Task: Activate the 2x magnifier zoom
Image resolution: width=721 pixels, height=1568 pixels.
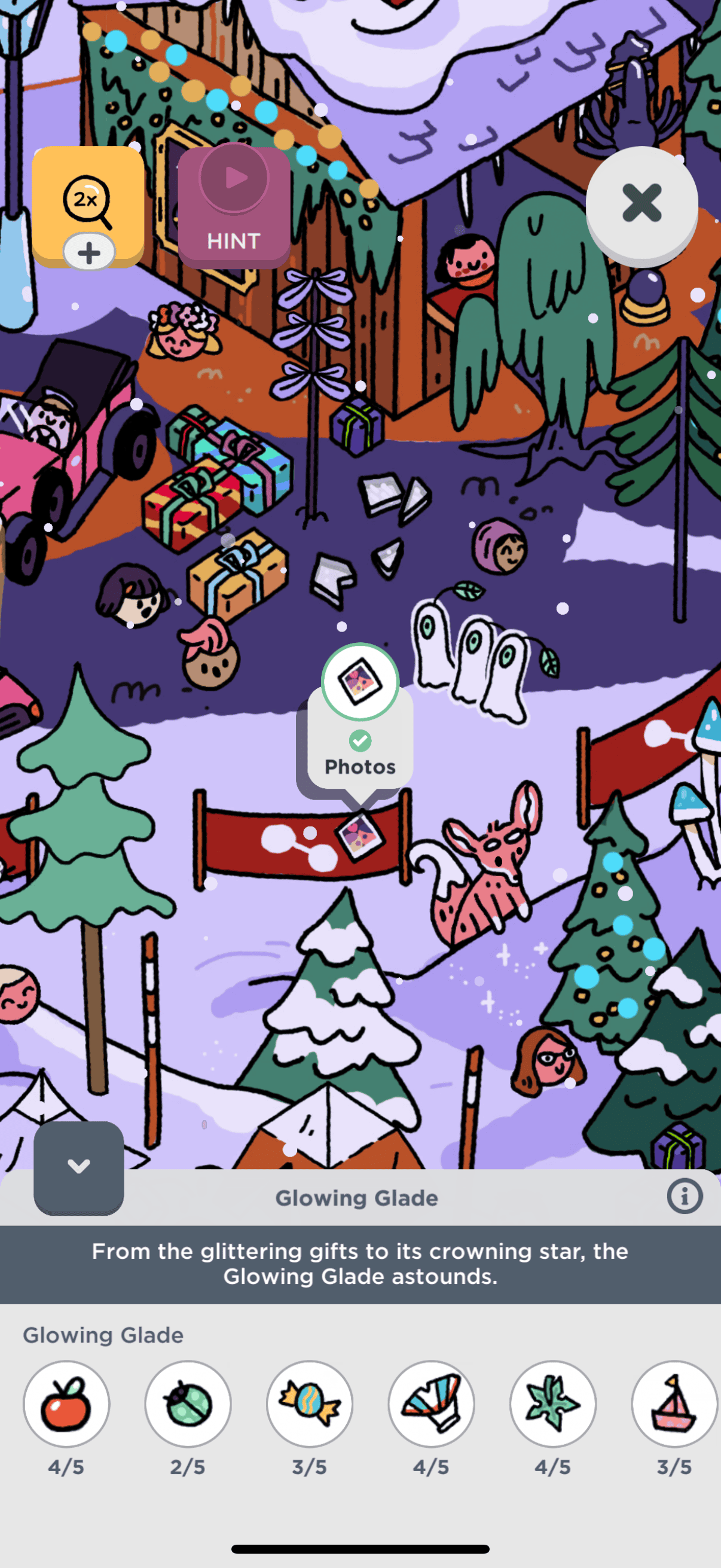Action: (x=87, y=201)
